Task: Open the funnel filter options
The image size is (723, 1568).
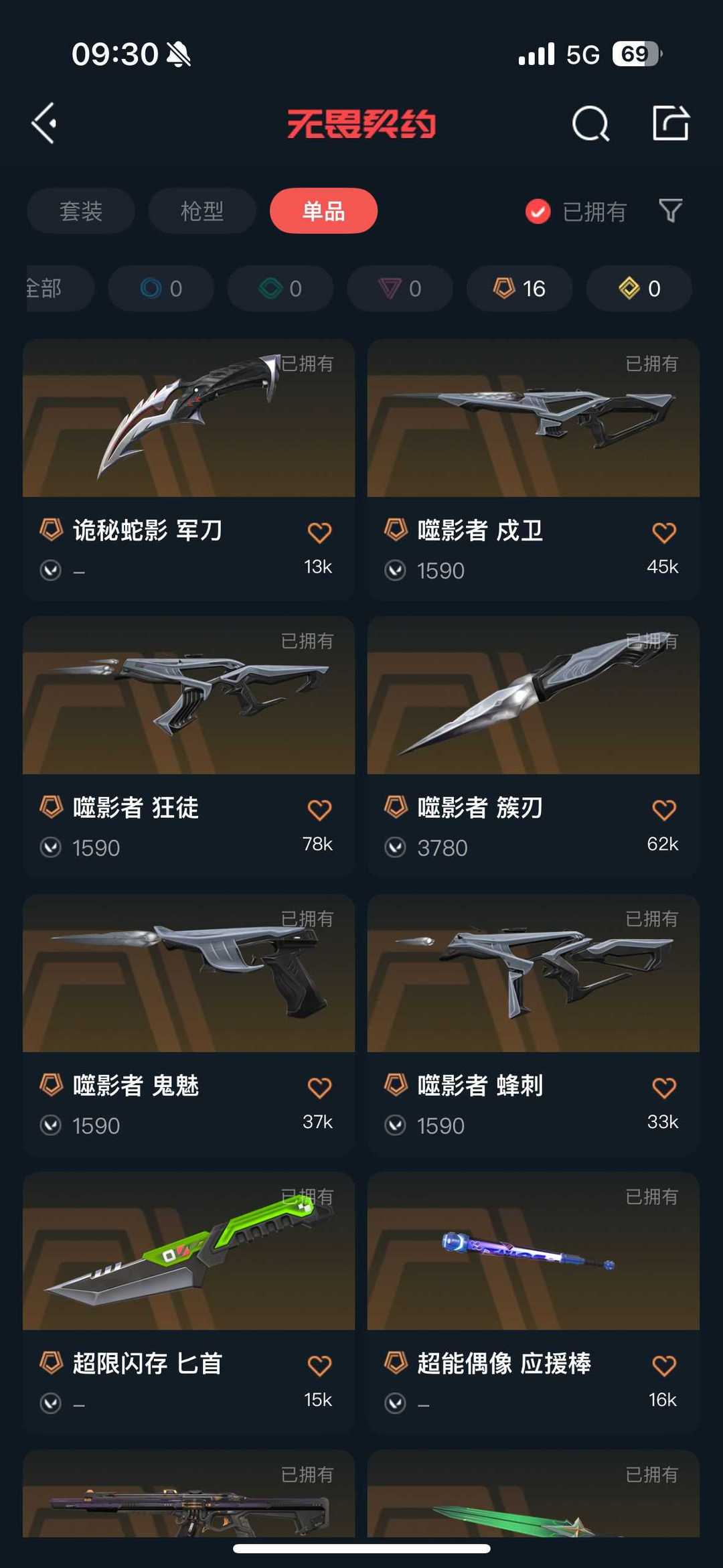Action: pos(670,211)
